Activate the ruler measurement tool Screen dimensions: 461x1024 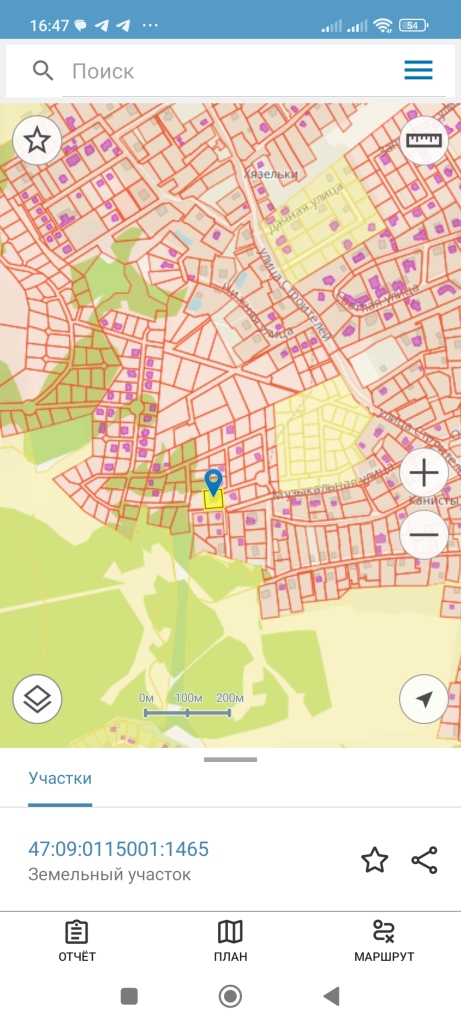click(x=424, y=140)
